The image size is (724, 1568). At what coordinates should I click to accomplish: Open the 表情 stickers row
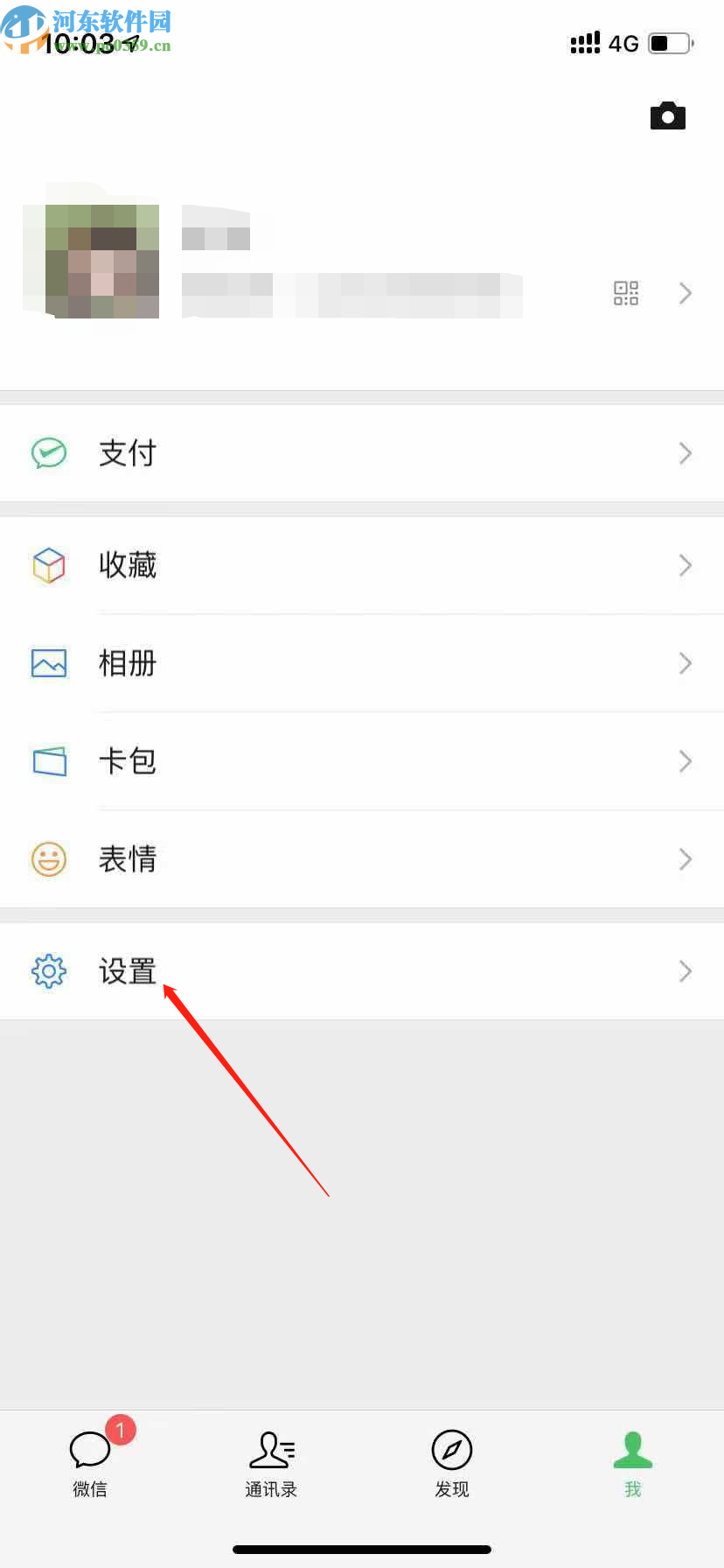[x=362, y=859]
